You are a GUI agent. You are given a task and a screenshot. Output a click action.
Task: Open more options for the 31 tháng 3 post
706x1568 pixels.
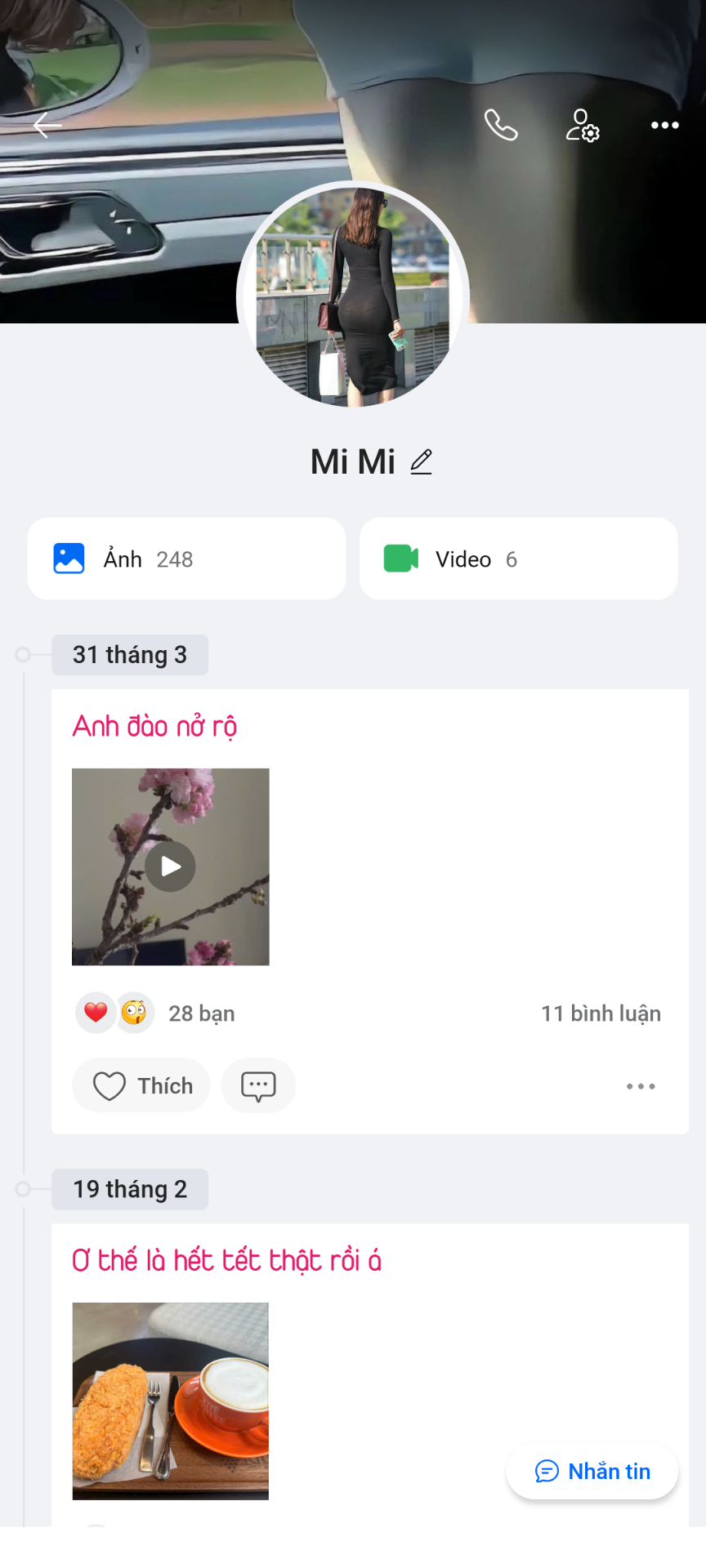(641, 1086)
